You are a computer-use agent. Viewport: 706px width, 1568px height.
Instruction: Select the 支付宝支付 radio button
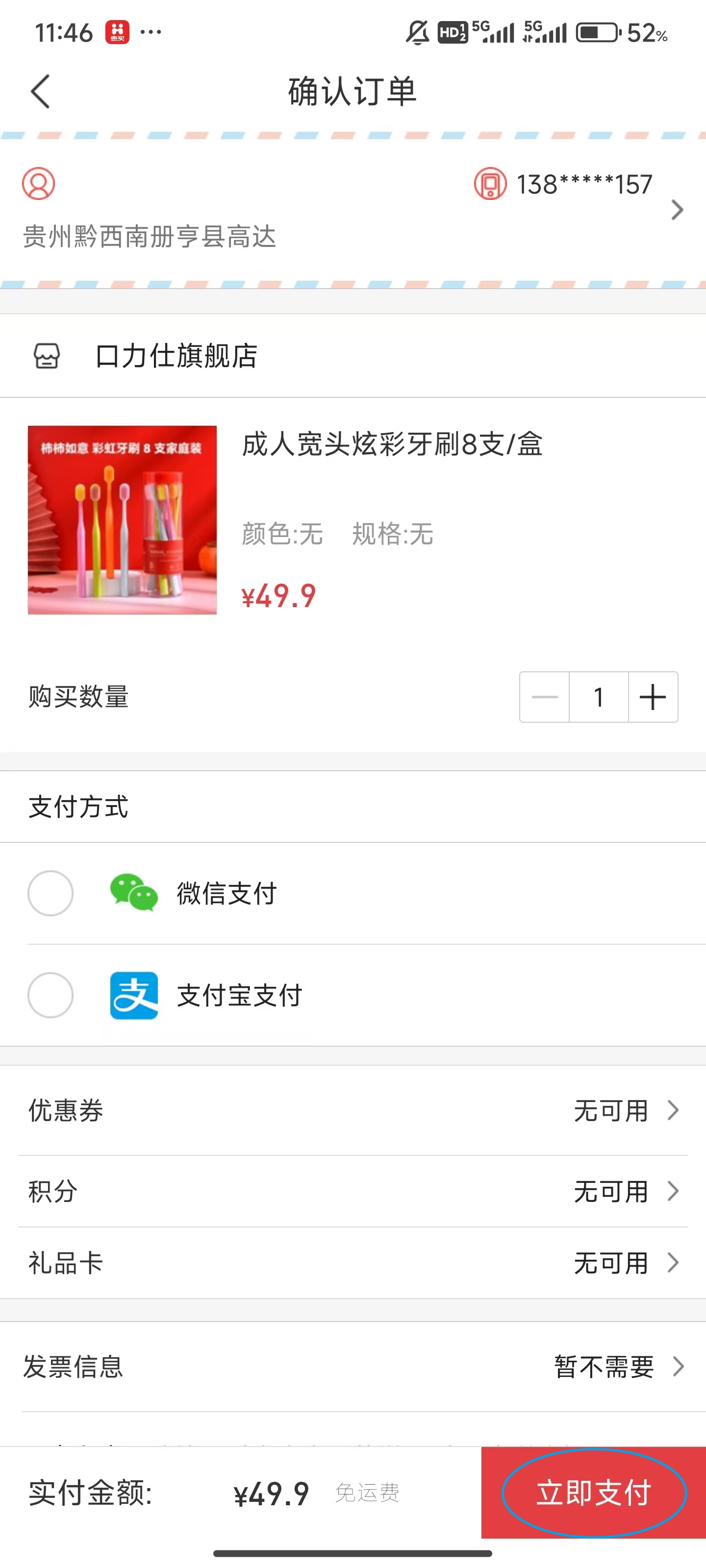click(x=50, y=996)
